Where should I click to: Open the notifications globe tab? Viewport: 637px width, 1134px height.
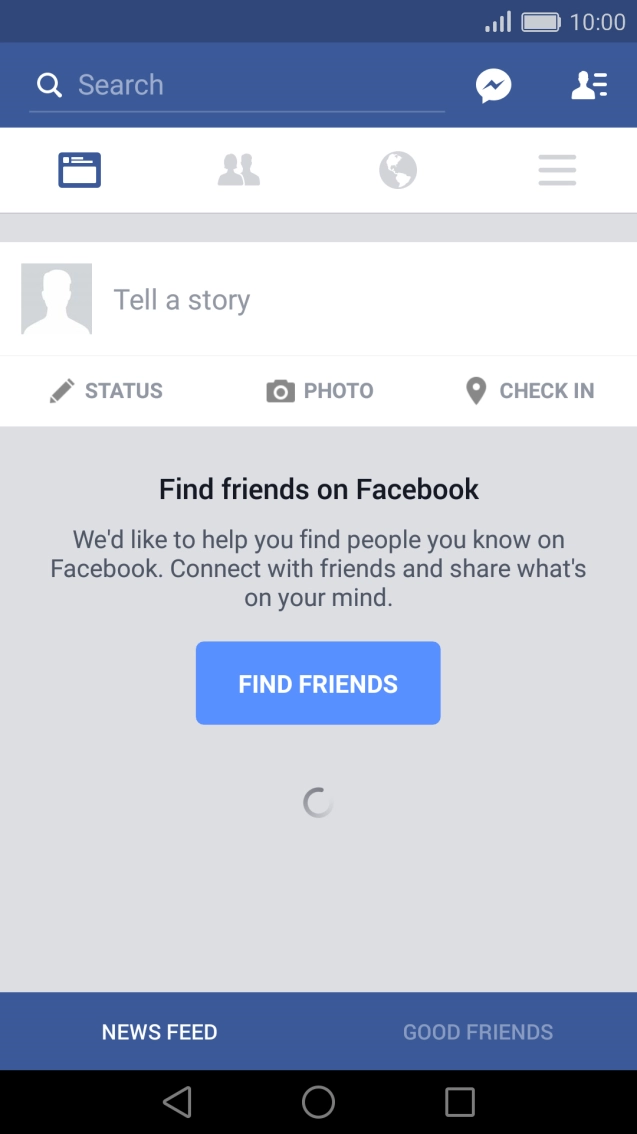point(397,170)
